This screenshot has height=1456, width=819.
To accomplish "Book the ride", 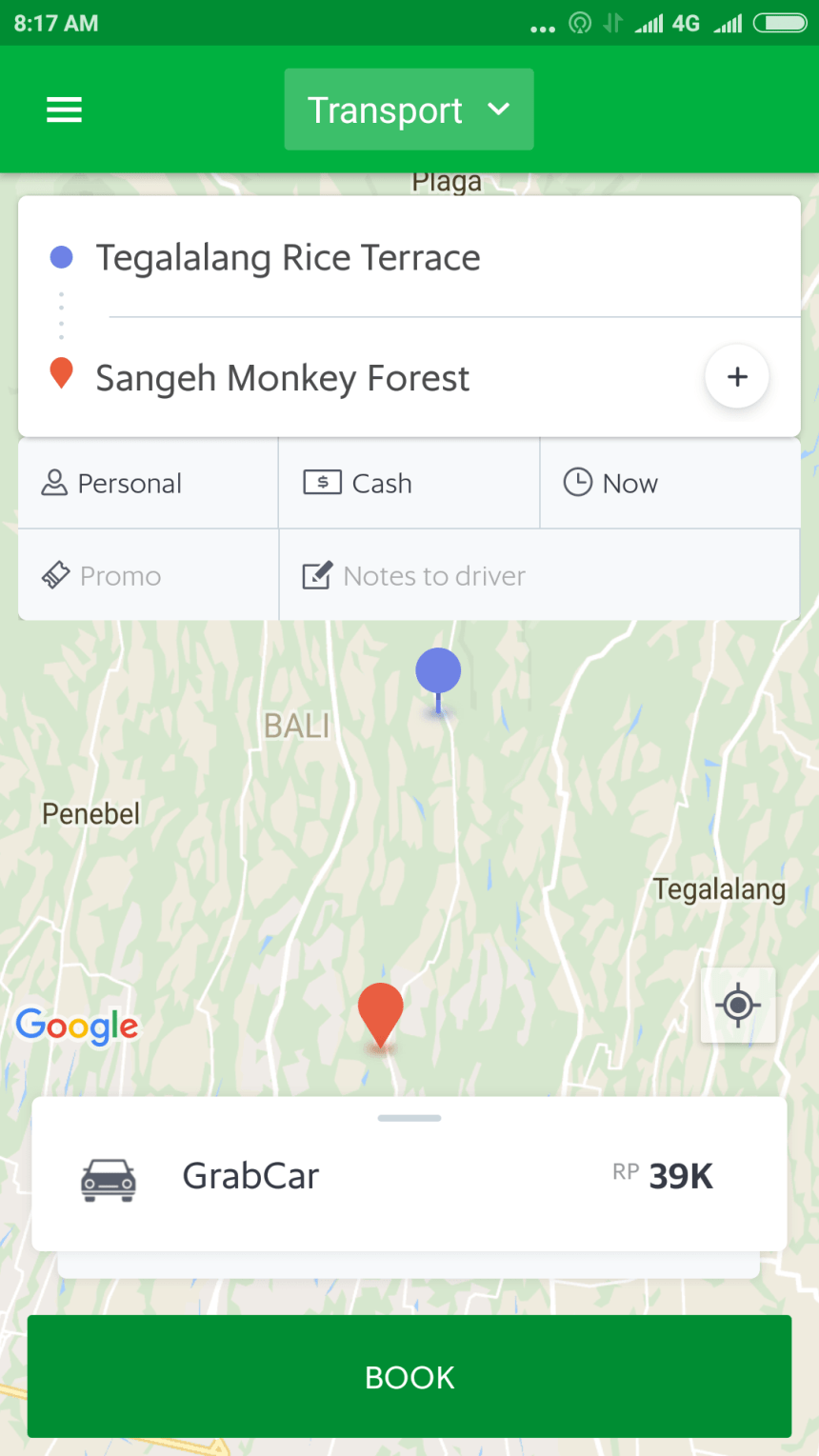I will pyautogui.click(x=409, y=1376).
